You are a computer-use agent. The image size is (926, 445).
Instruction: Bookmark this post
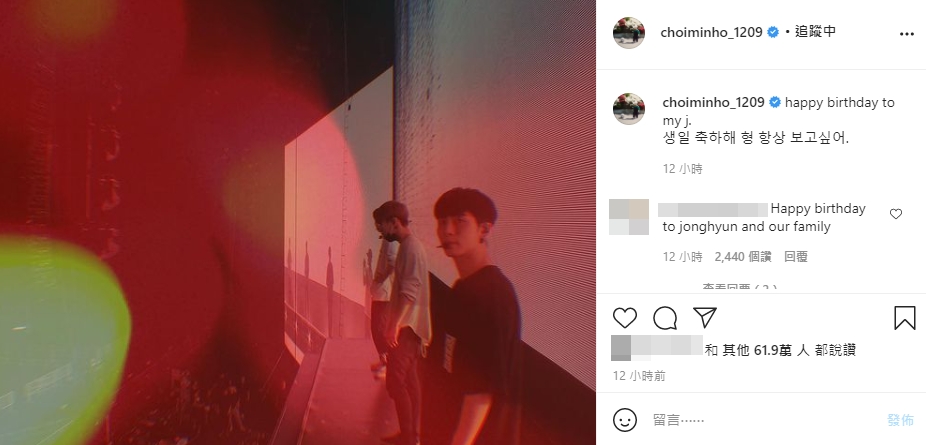click(x=904, y=318)
